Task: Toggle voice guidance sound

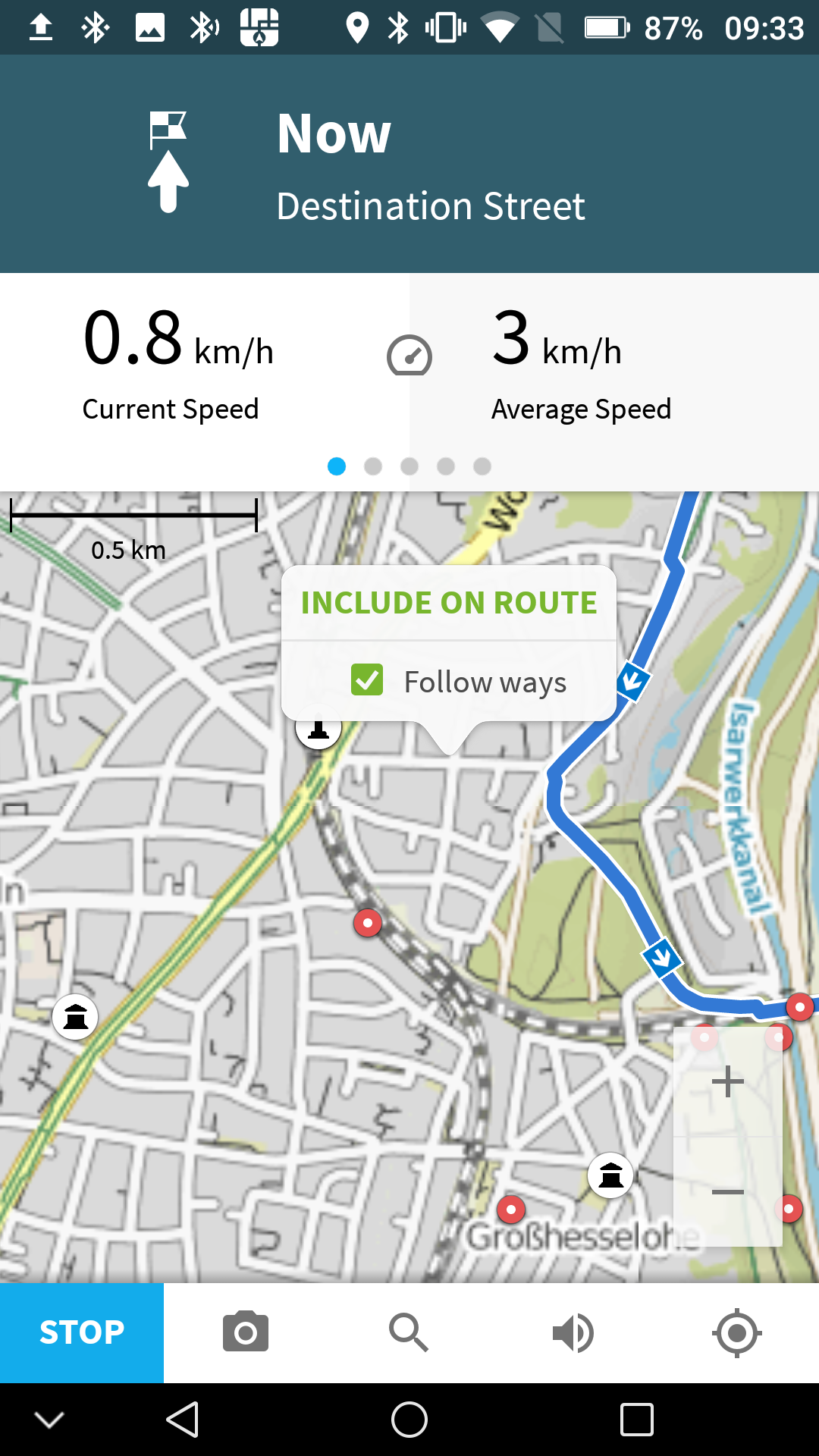Action: tap(573, 1332)
